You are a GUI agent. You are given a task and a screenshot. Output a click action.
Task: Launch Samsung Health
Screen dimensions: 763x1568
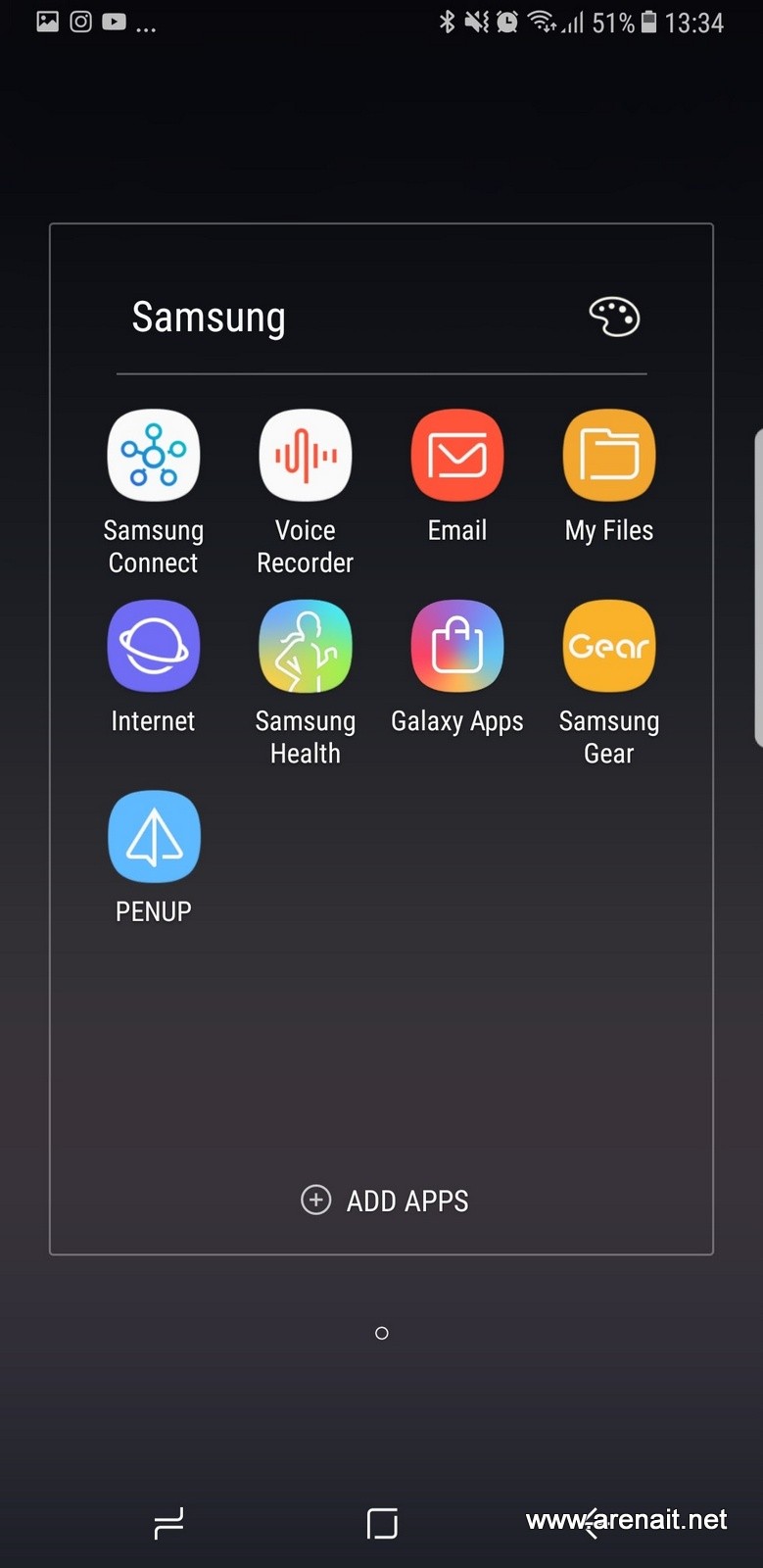pyautogui.click(x=306, y=647)
